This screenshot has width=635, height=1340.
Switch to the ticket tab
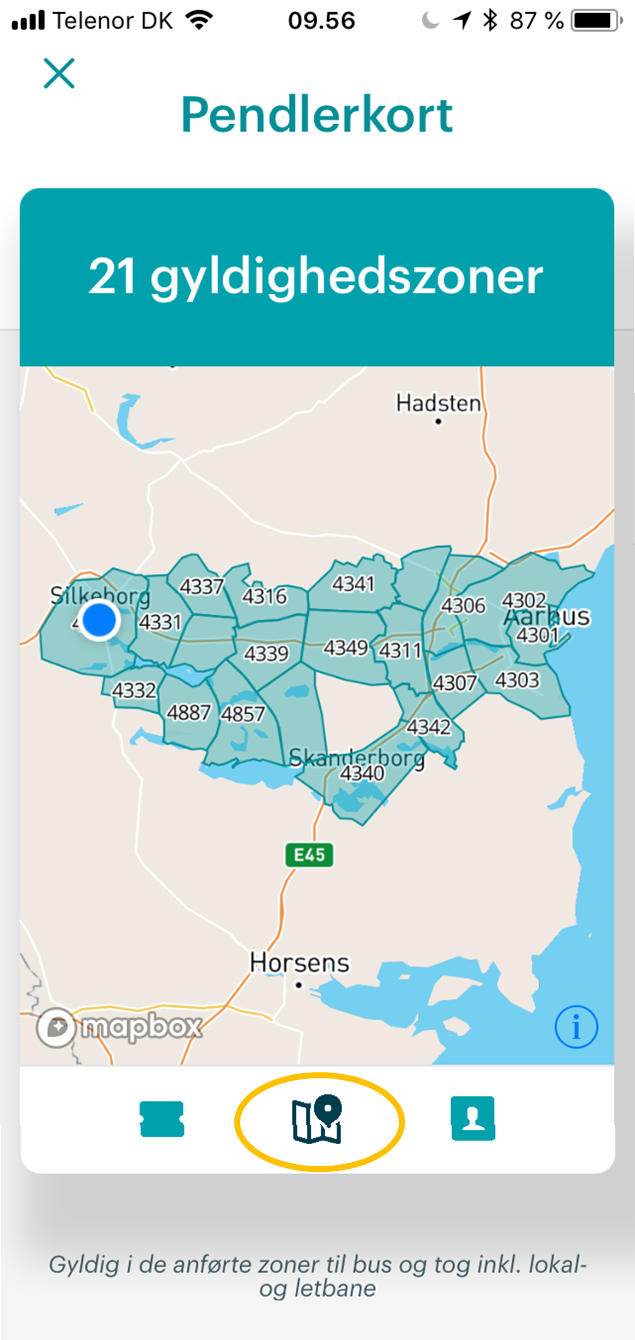162,1120
